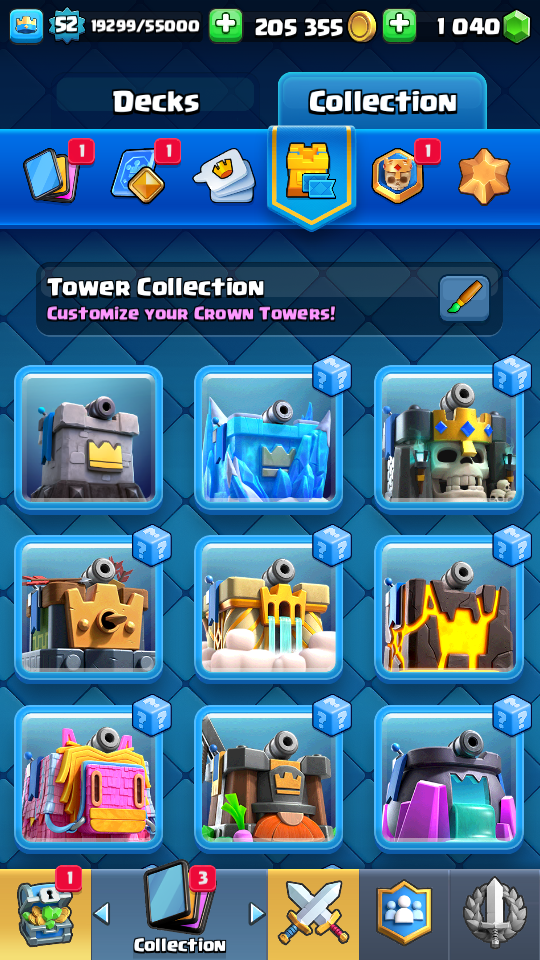The height and width of the screenshot is (960, 540).
Task: Switch to the Decks tab
Action: pos(156,101)
